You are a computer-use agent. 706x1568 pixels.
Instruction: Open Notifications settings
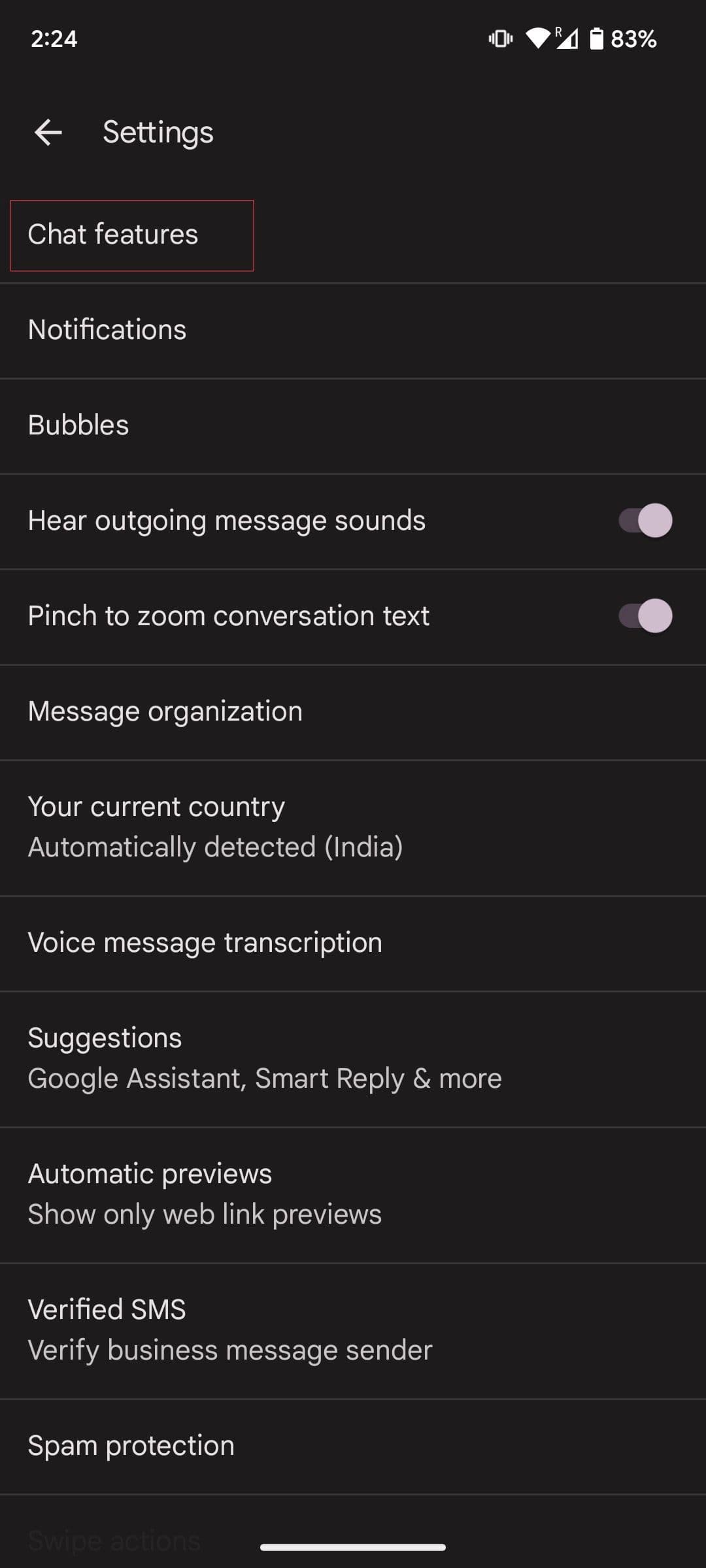[x=107, y=330]
